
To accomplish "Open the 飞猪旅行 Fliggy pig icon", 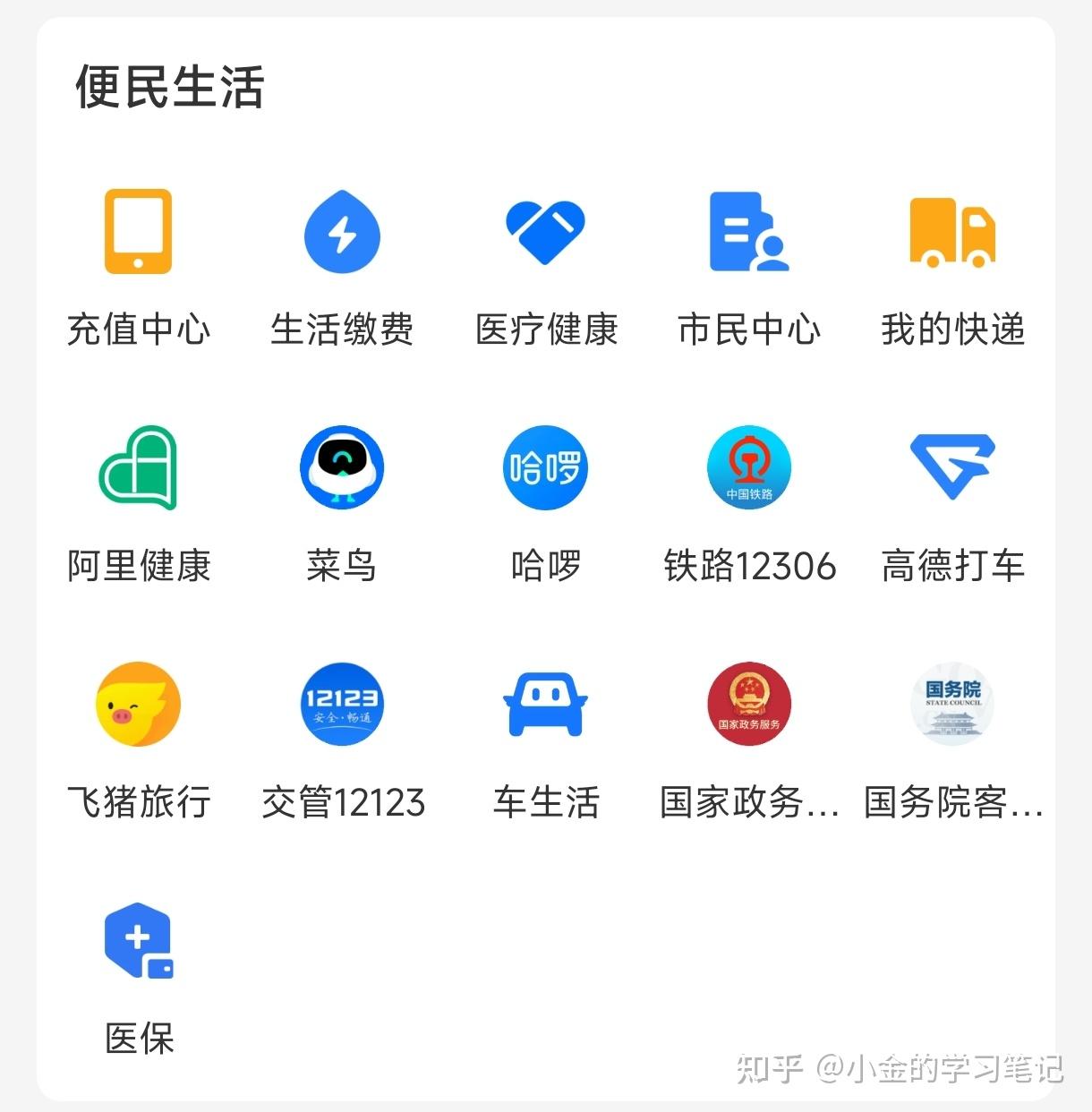I will click(x=137, y=705).
